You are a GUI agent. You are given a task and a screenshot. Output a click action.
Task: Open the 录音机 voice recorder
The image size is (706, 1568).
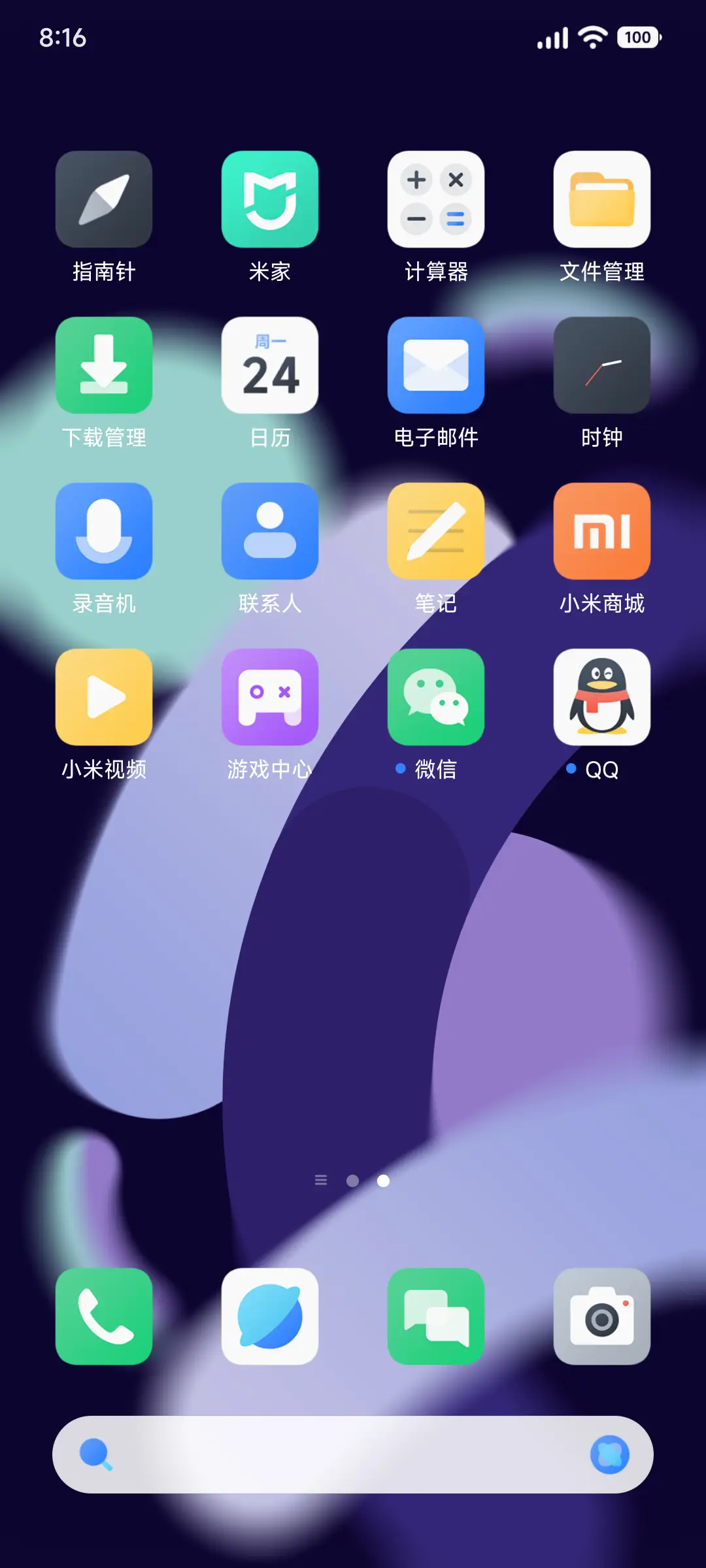coord(105,532)
